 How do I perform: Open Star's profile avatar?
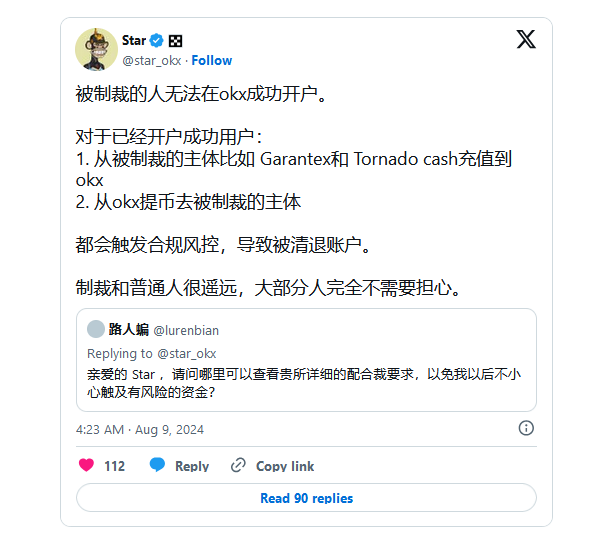(x=95, y=49)
